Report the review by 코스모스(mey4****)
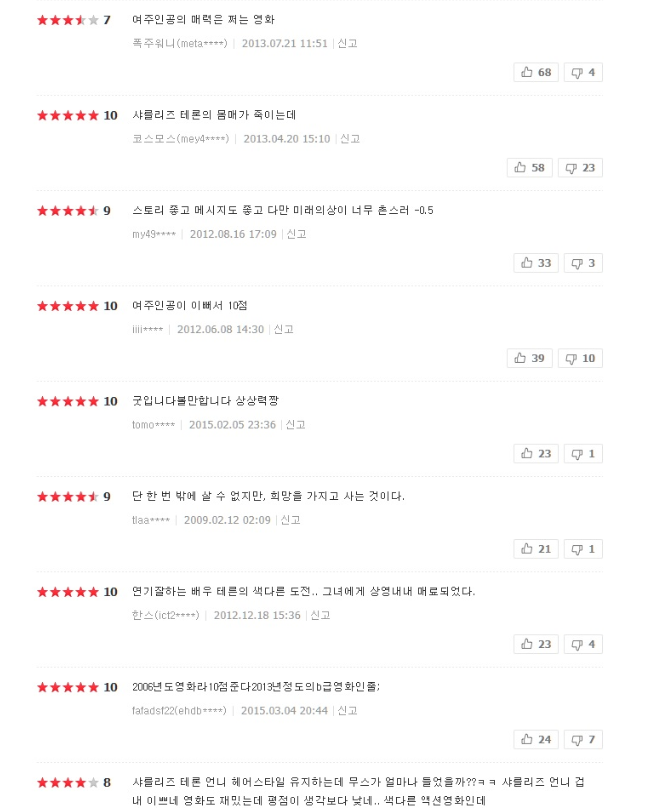 [x=349, y=139]
